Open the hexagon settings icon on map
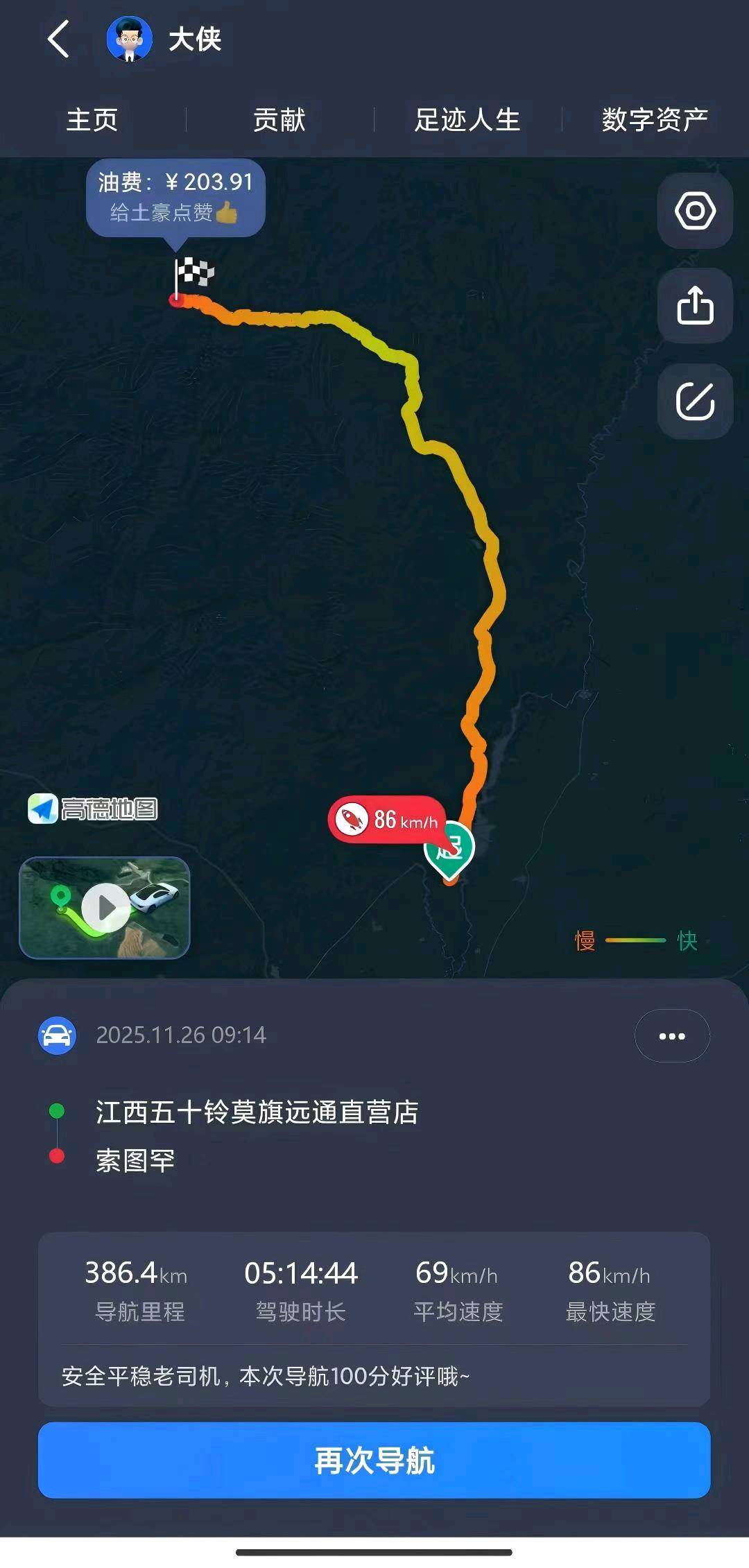The width and height of the screenshot is (749, 1568). (x=695, y=211)
